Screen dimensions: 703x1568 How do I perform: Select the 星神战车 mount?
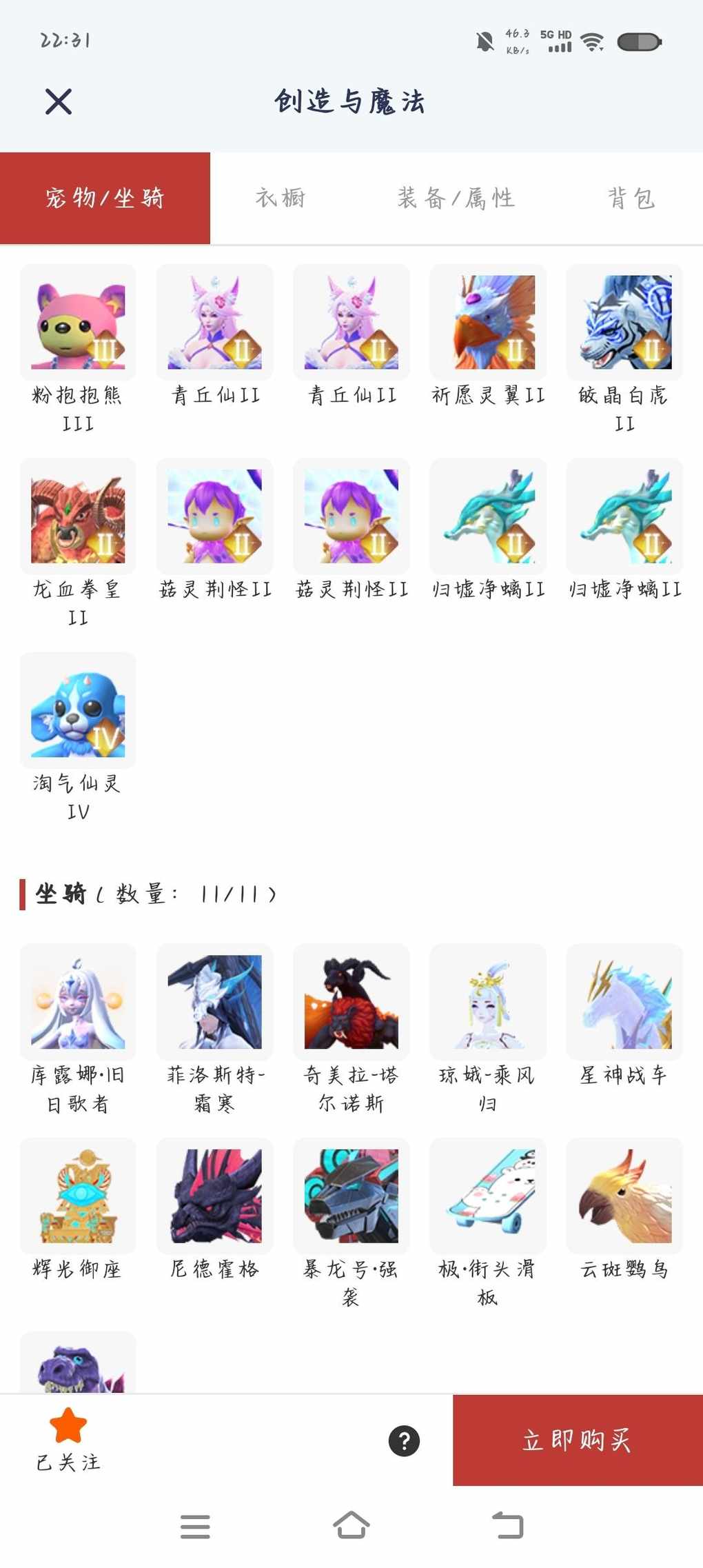tap(624, 1002)
